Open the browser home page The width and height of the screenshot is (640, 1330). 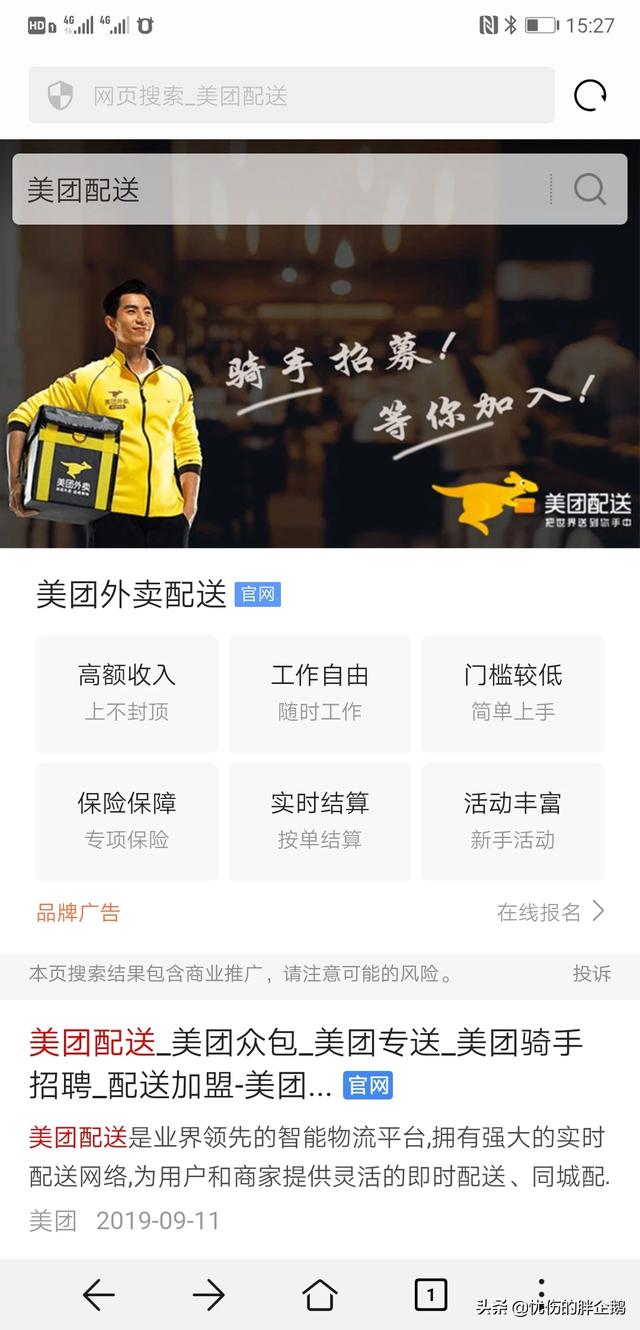coord(320,1295)
